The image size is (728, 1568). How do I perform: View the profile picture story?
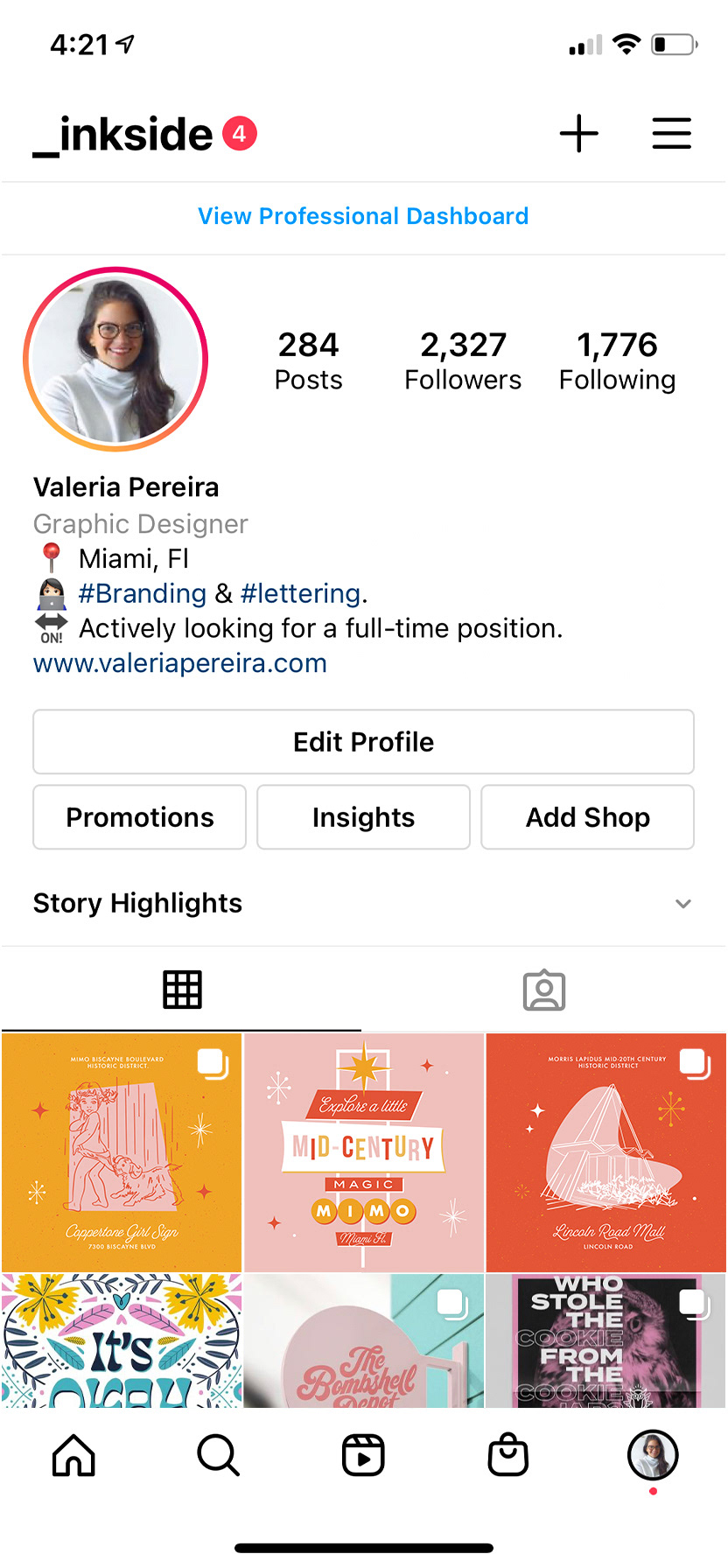115,359
